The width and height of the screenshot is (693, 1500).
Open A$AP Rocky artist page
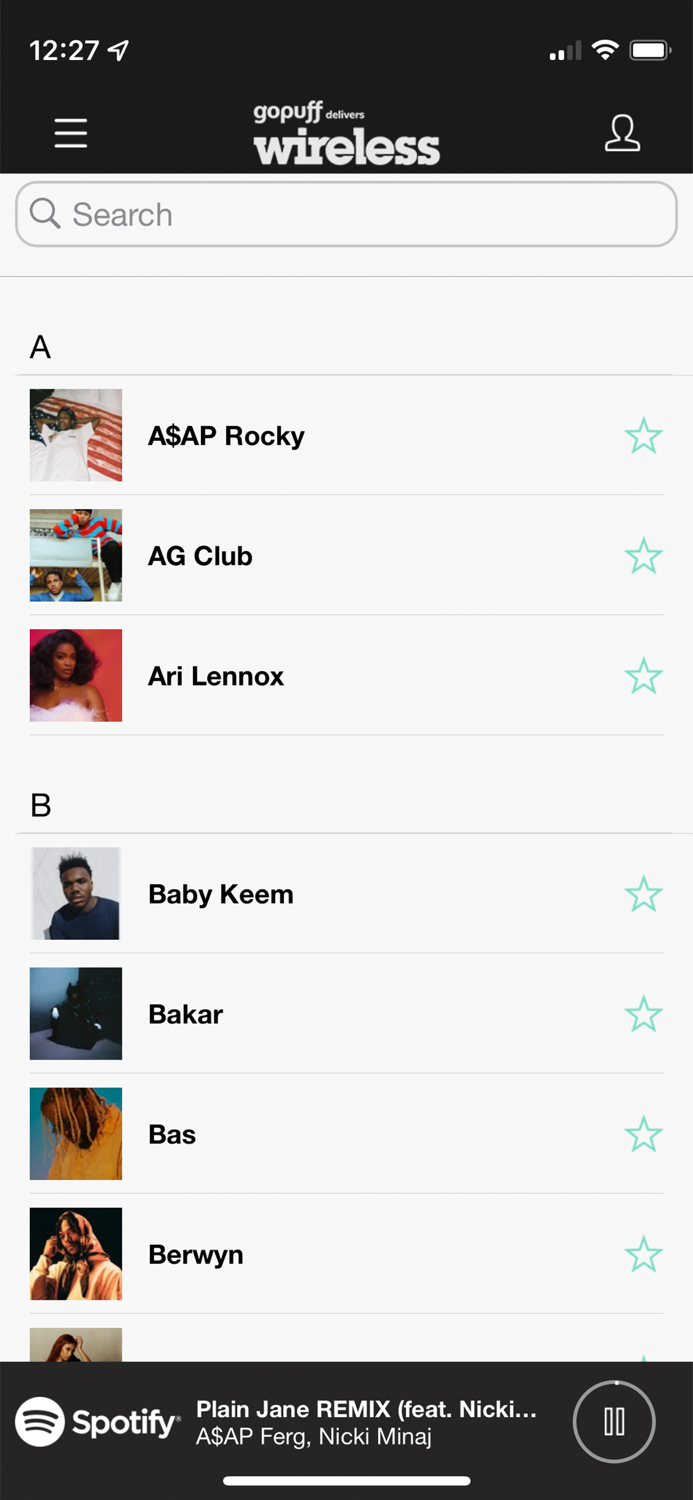coord(227,436)
